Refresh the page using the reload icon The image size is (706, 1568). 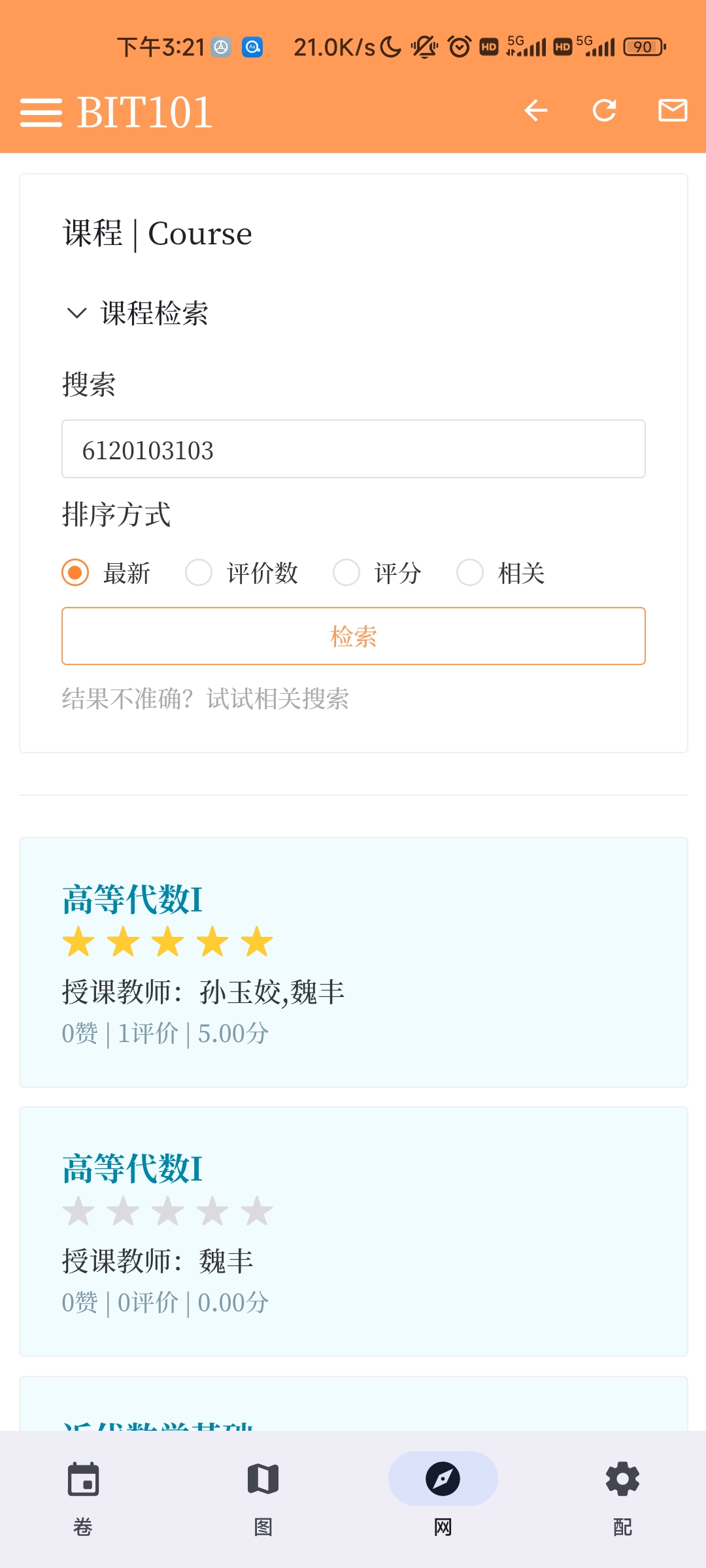click(605, 110)
